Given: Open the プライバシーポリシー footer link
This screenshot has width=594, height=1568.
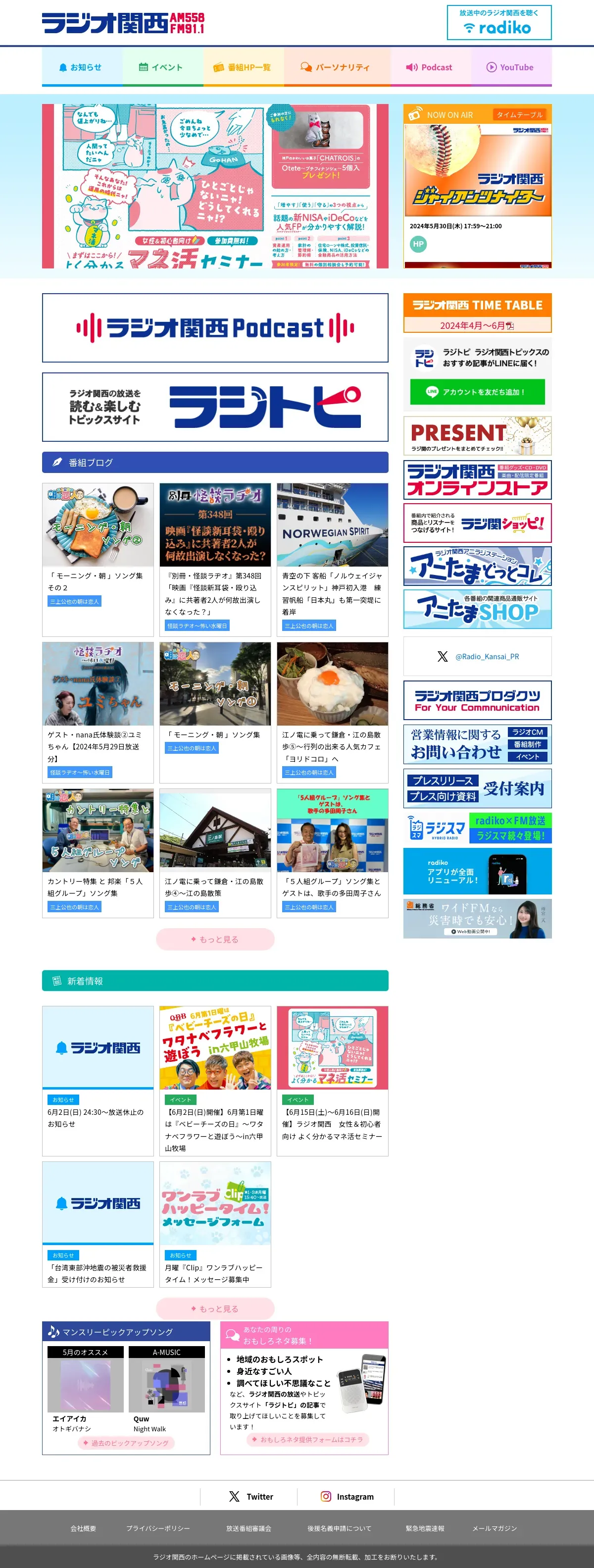Looking at the screenshot, I should pyautogui.click(x=157, y=1528).
